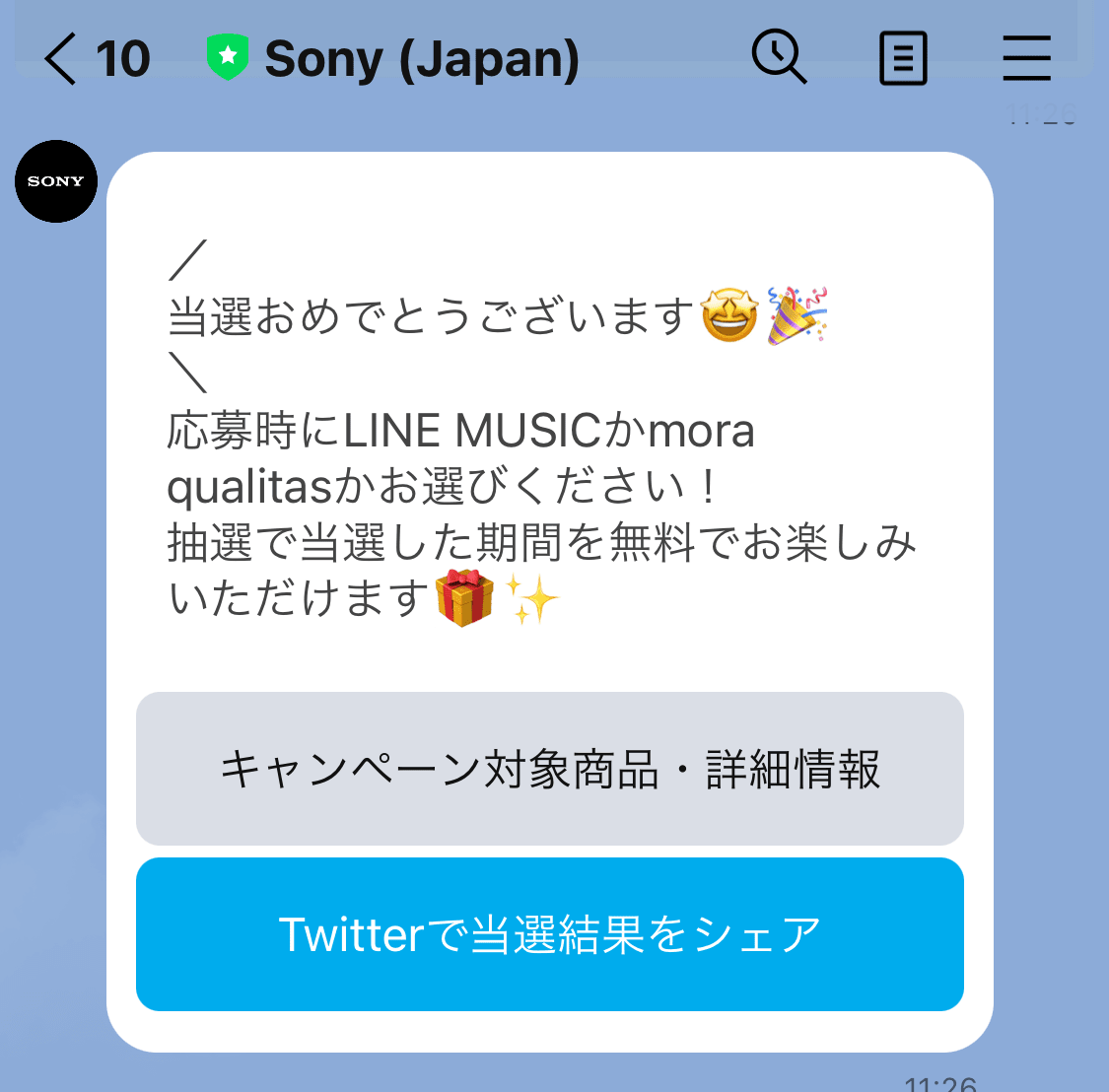Go back to the chat list
The image size is (1109, 1092).
[62, 59]
